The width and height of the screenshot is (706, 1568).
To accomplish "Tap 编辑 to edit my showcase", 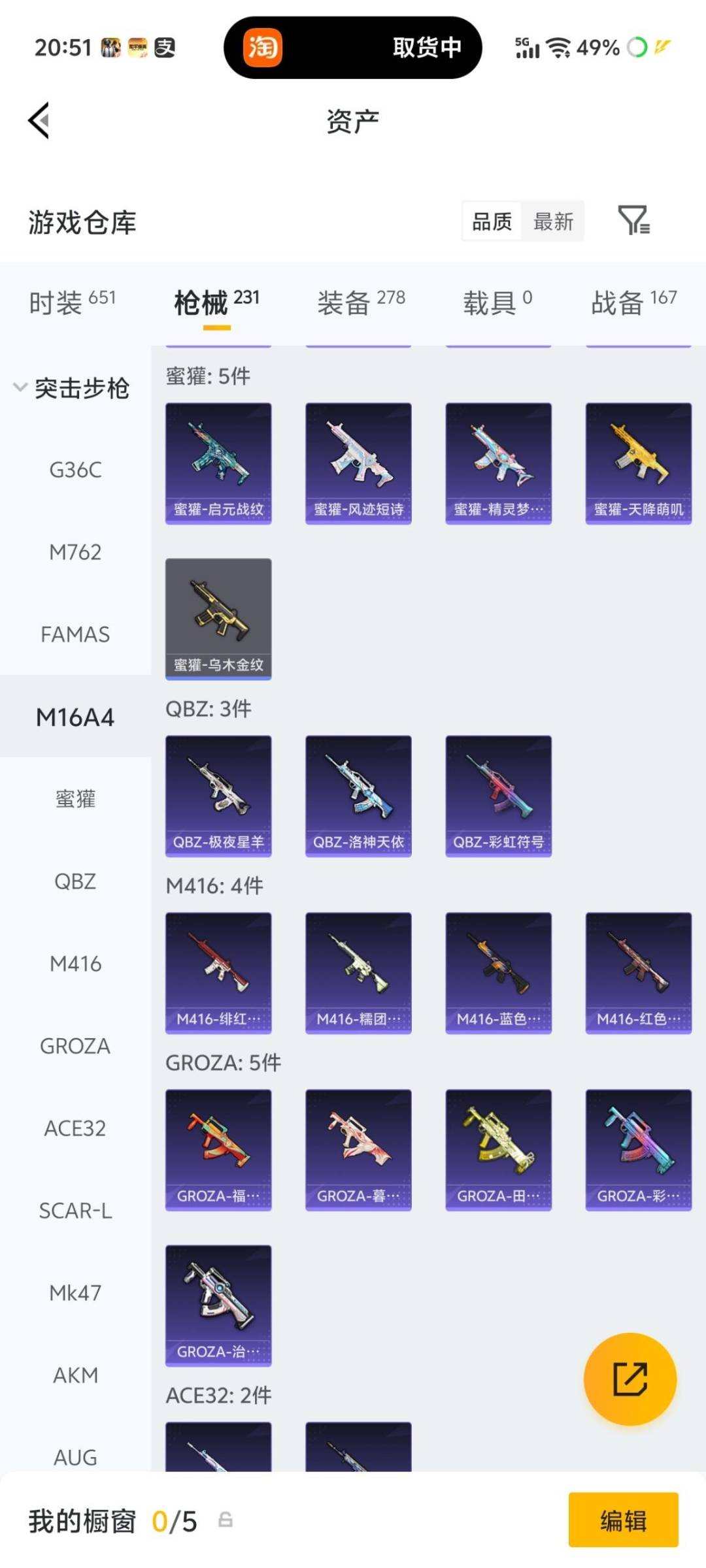I will tap(623, 1520).
